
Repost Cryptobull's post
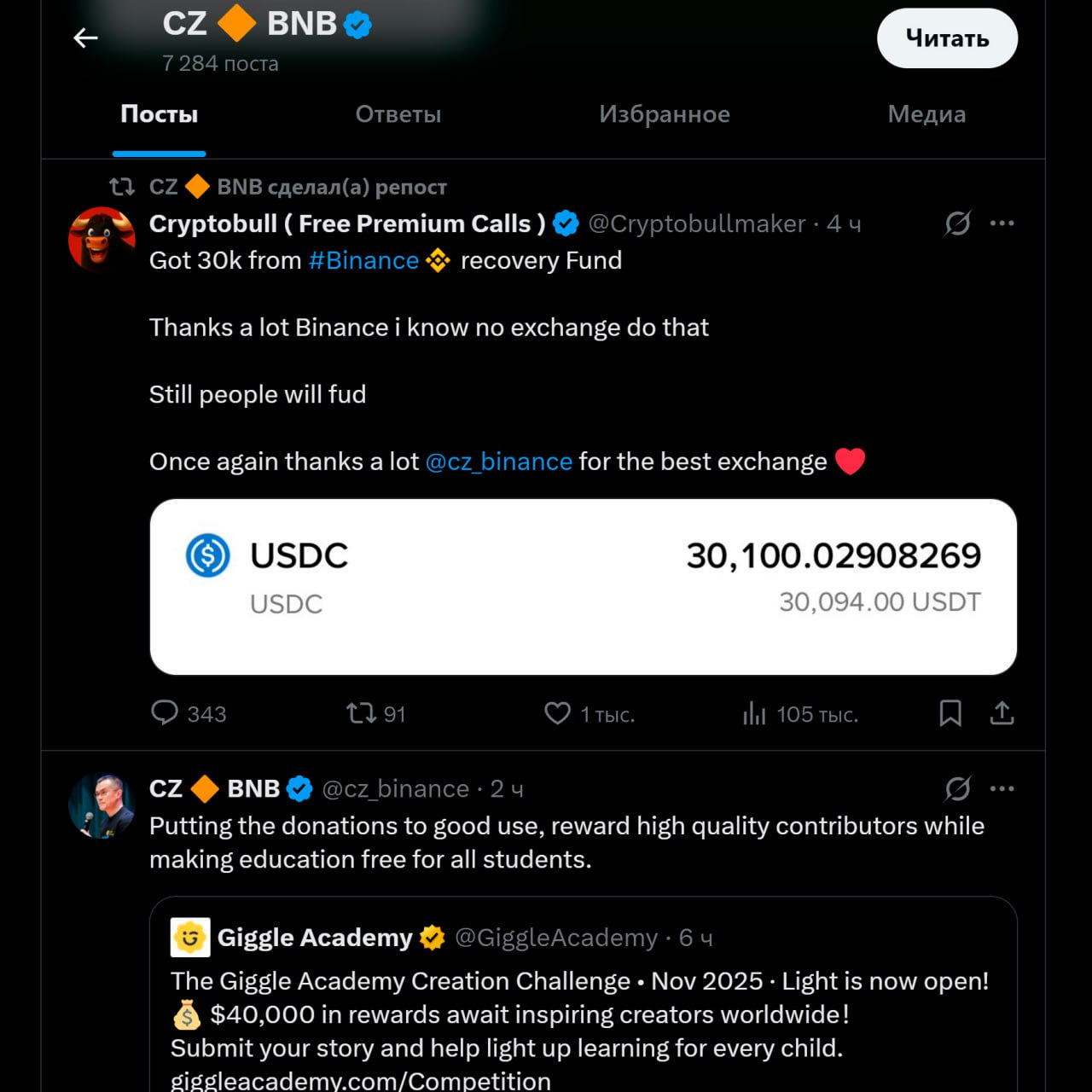[361, 713]
